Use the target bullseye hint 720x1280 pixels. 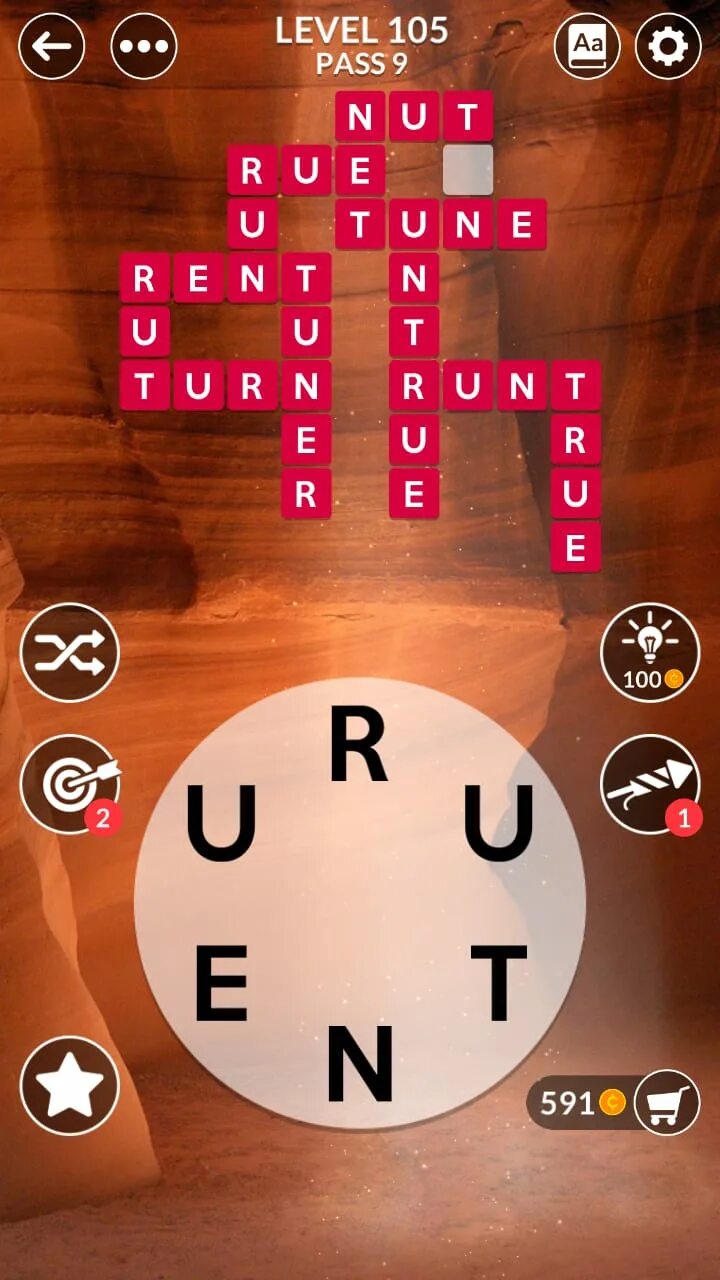70,784
